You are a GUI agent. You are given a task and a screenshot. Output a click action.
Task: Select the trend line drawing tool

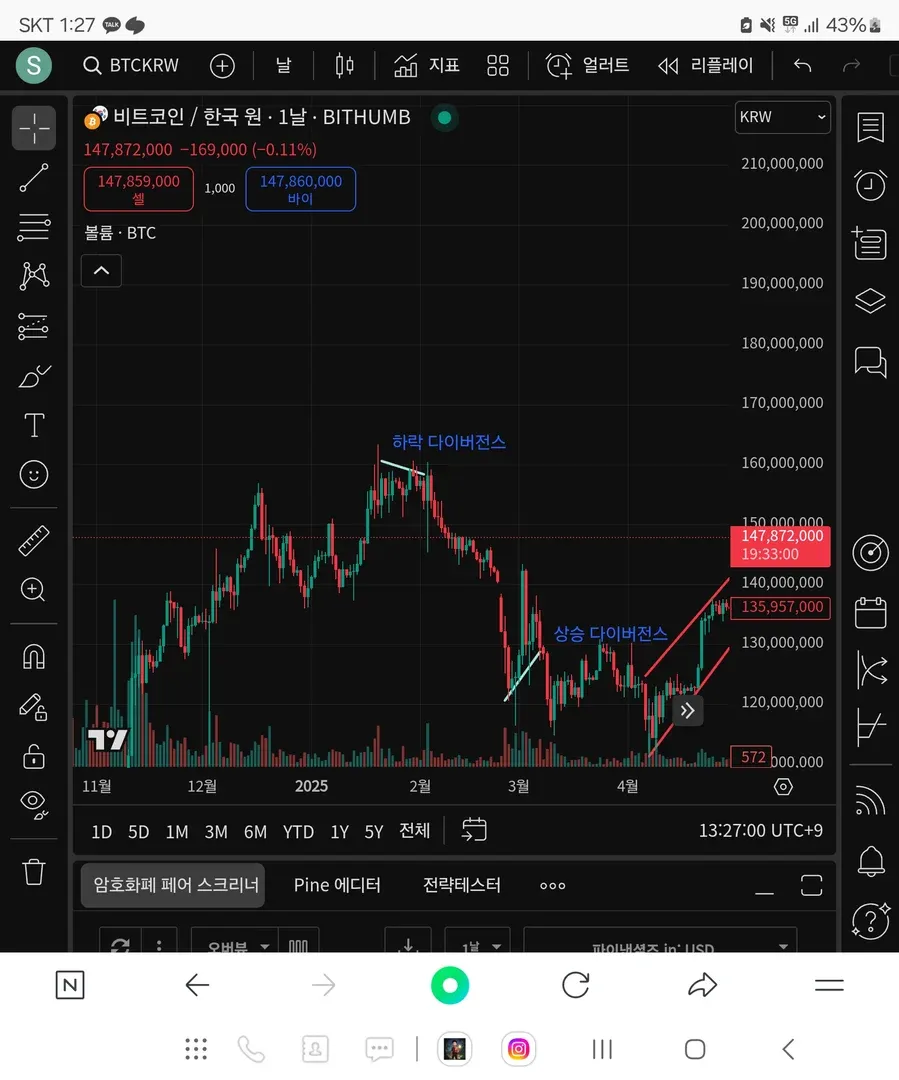click(34, 179)
